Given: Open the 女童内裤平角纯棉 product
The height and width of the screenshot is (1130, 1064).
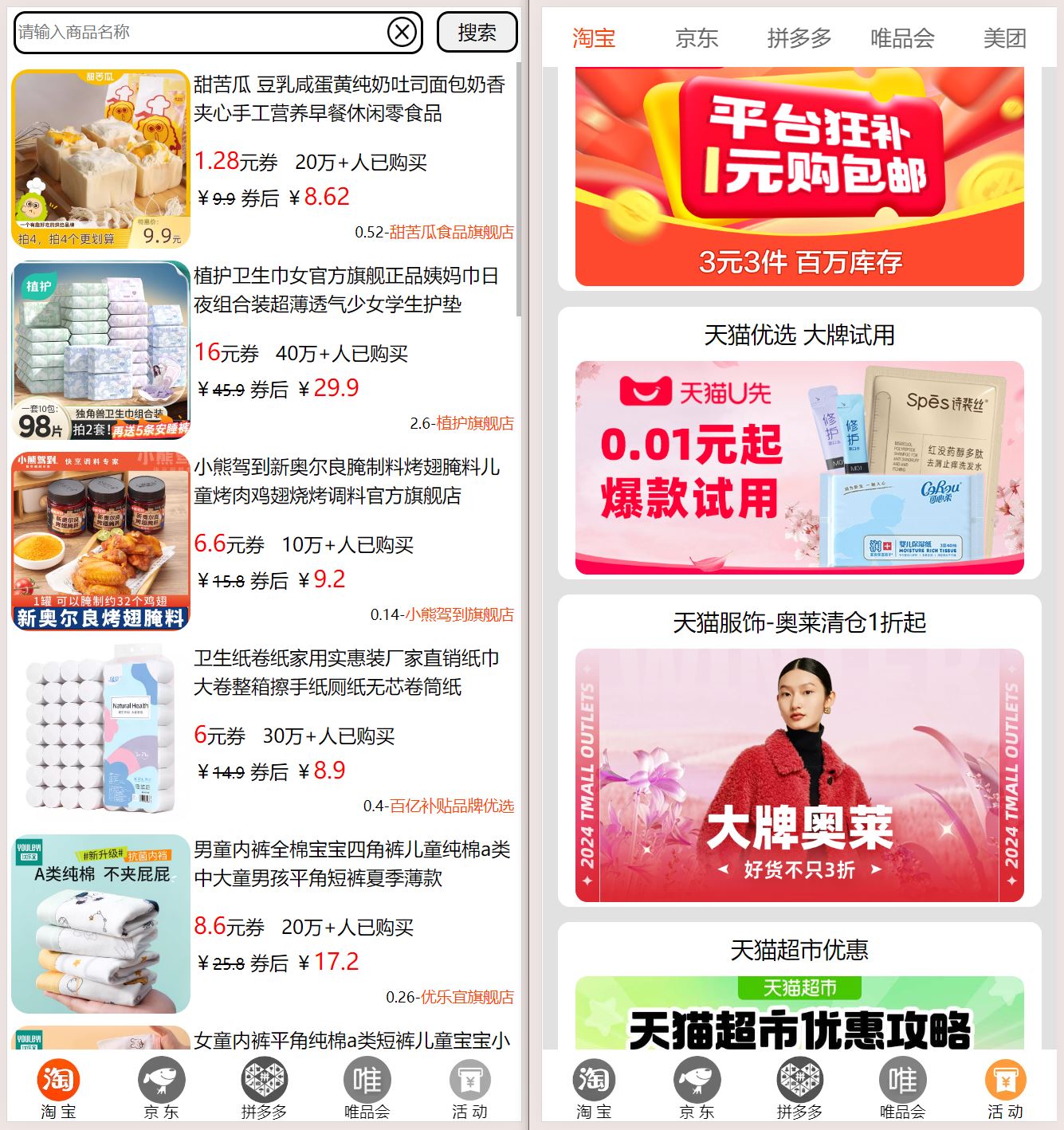Looking at the screenshot, I should click(351, 1039).
